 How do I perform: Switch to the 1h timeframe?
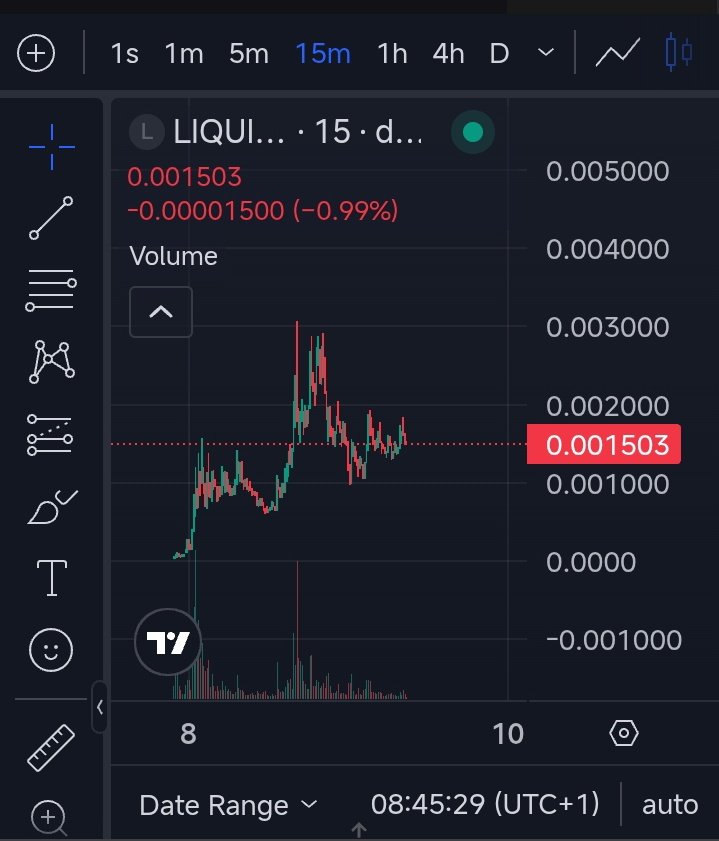pos(392,53)
